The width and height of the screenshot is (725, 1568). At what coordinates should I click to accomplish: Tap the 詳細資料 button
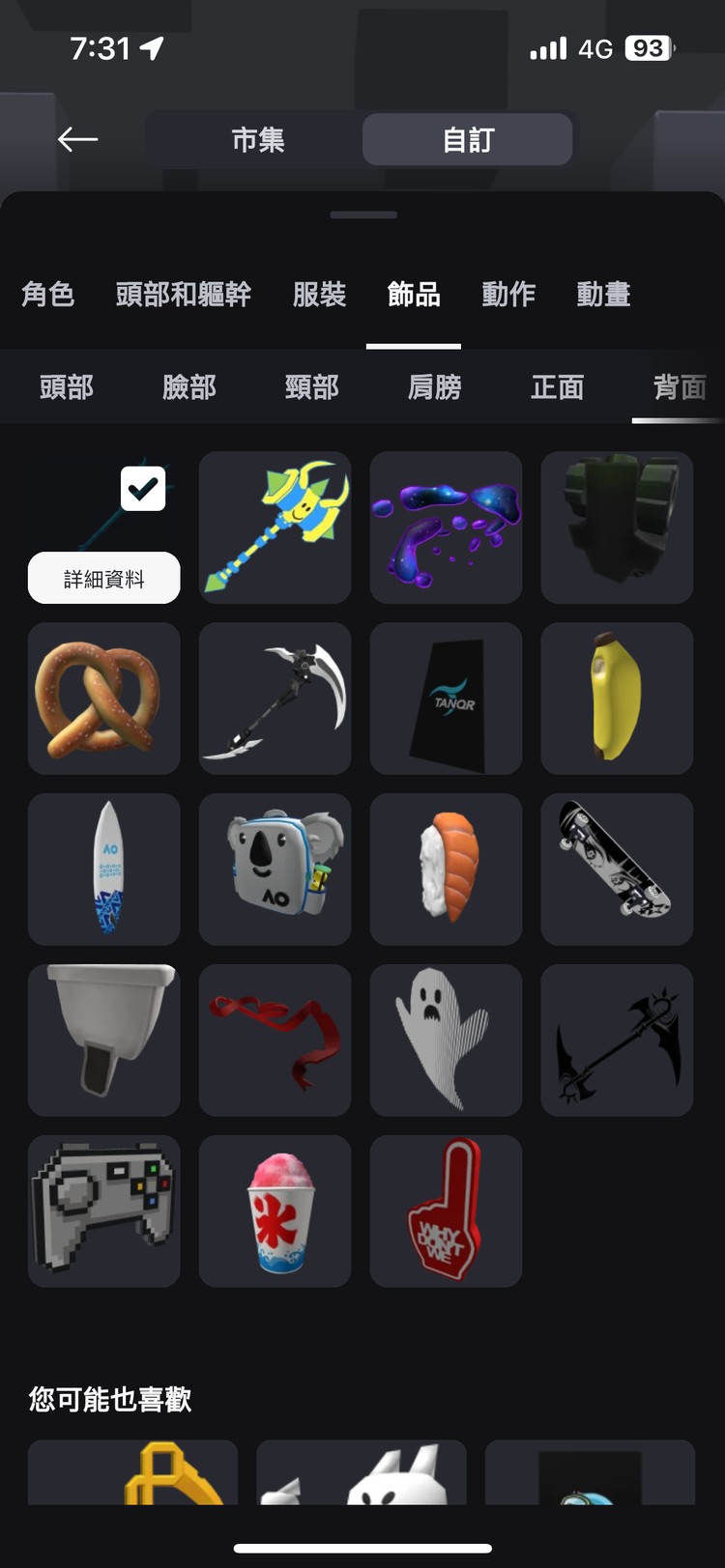pyautogui.click(x=103, y=579)
